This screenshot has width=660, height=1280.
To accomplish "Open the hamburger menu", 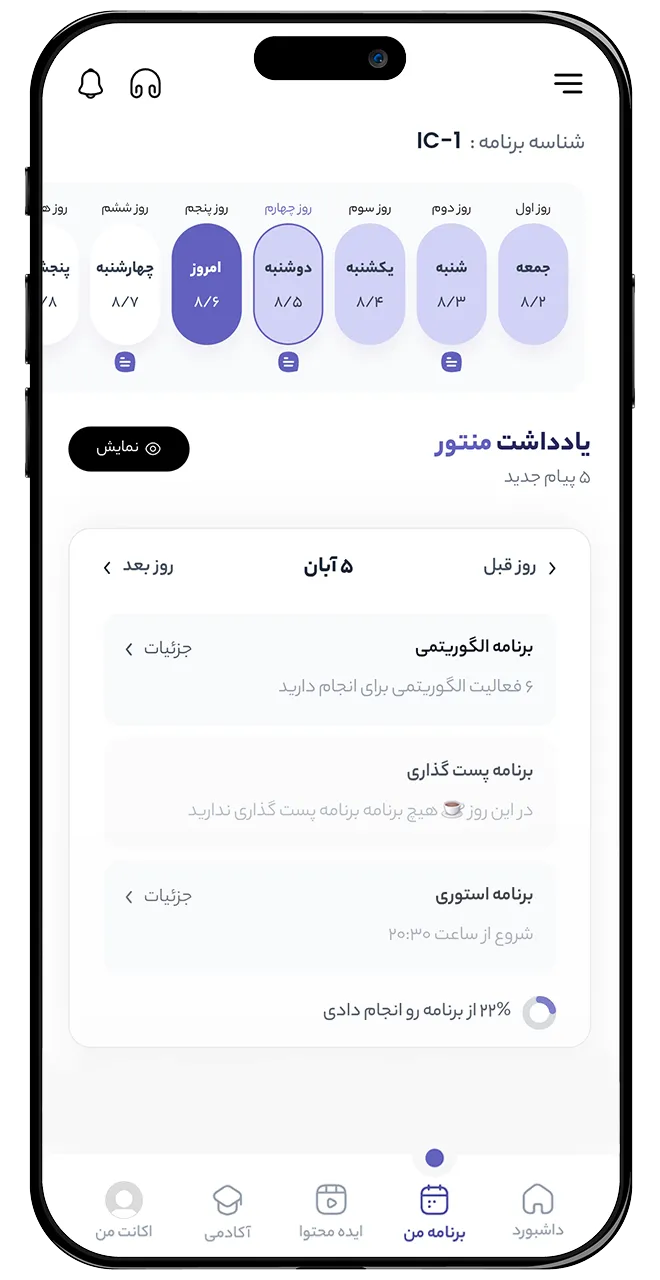I will (x=567, y=84).
